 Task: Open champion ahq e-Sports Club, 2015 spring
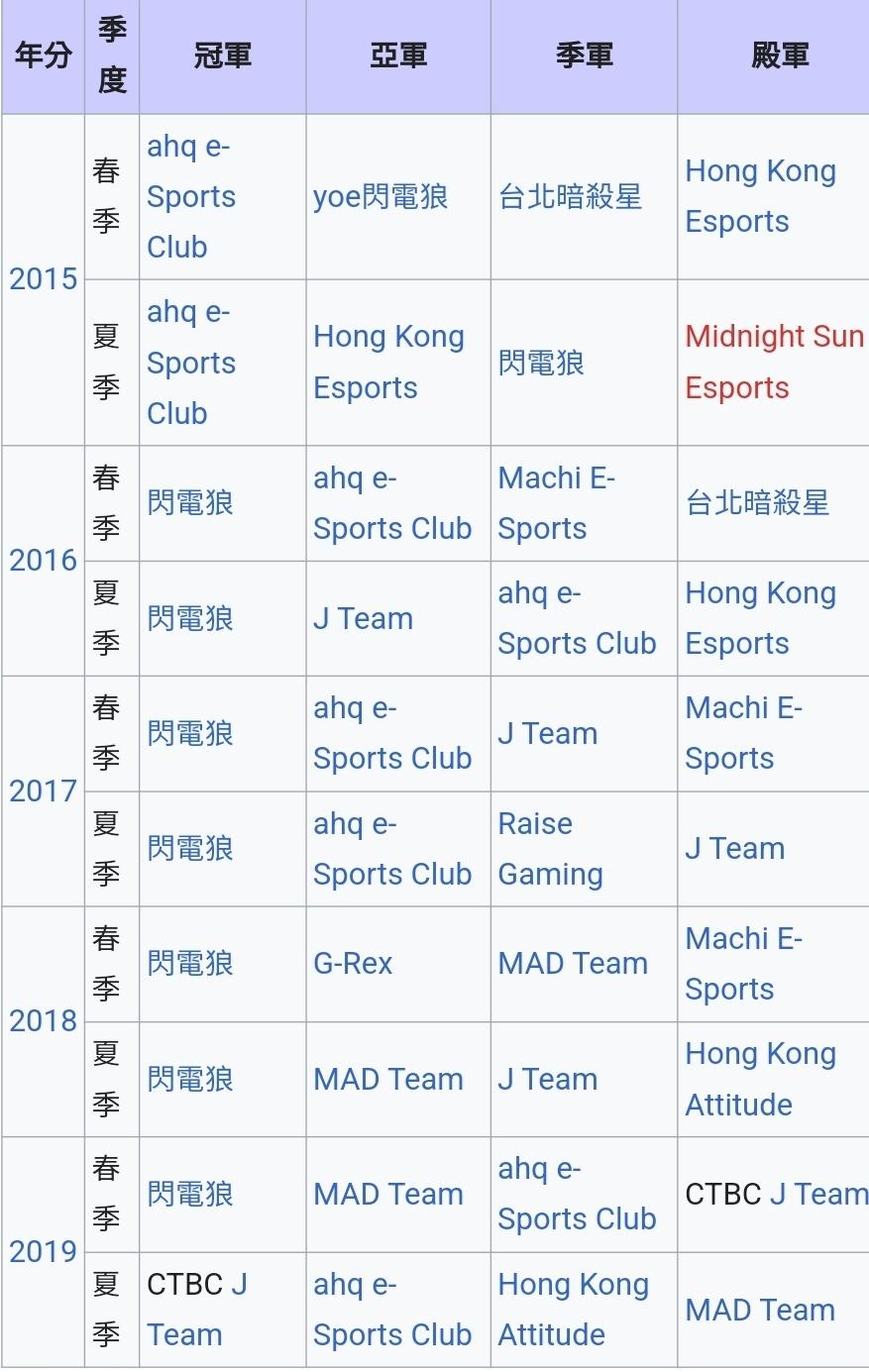pos(191,197)
